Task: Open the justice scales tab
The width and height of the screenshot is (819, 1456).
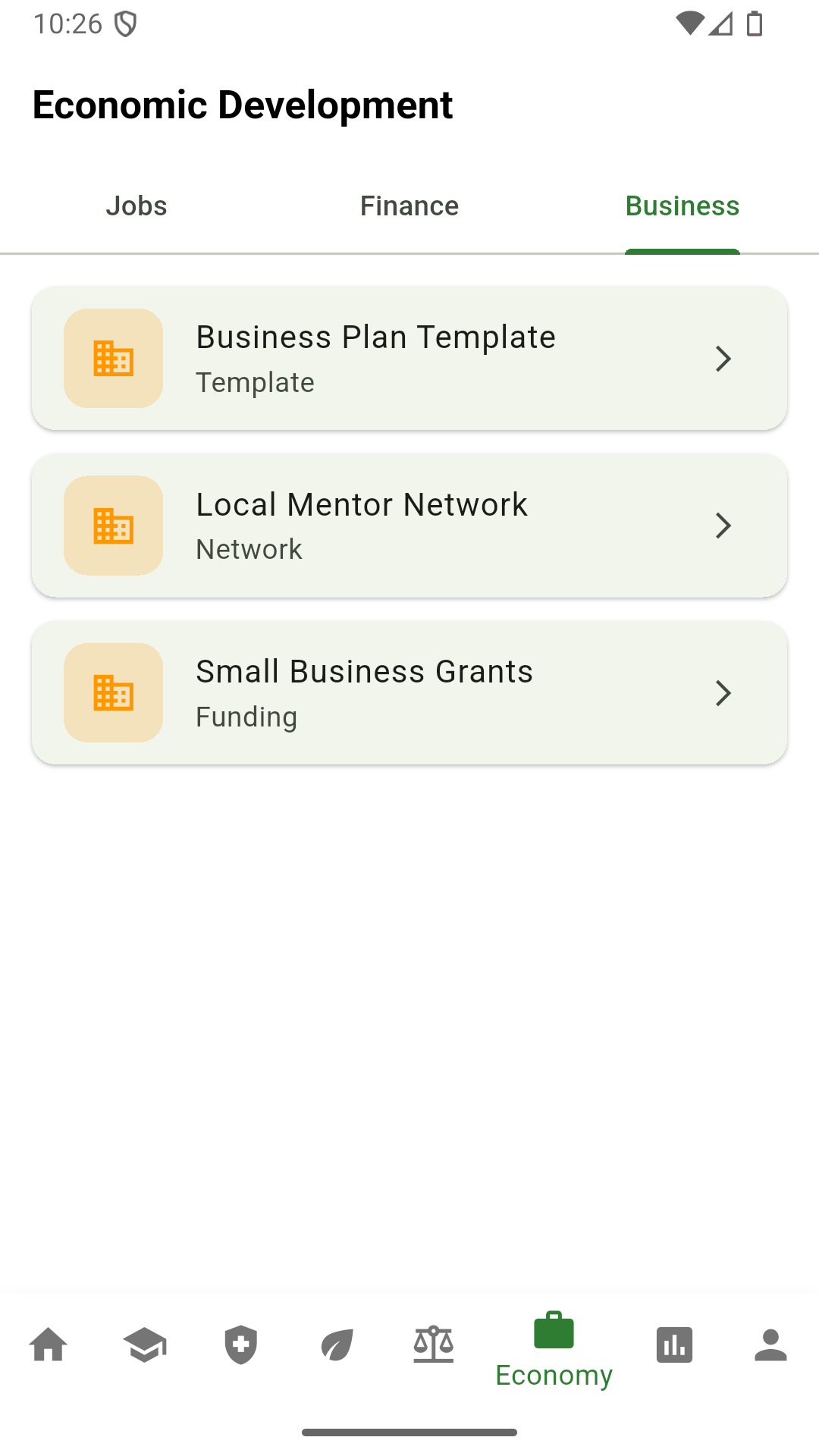Action: click(x=433, y=1345)
